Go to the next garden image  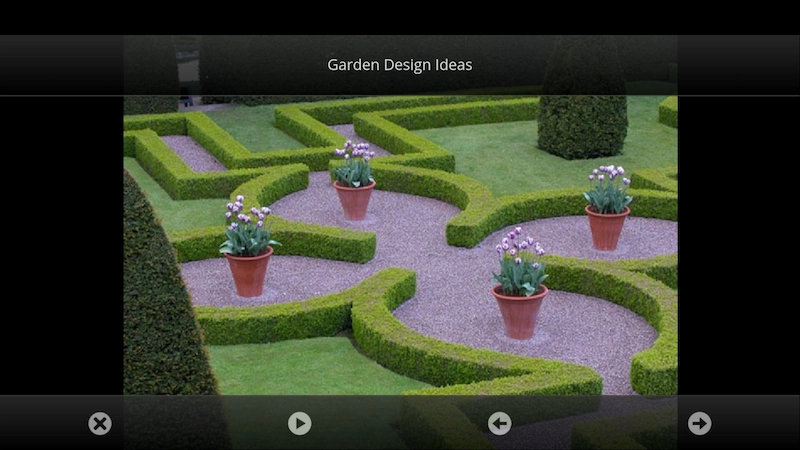(x=699, y=423)
